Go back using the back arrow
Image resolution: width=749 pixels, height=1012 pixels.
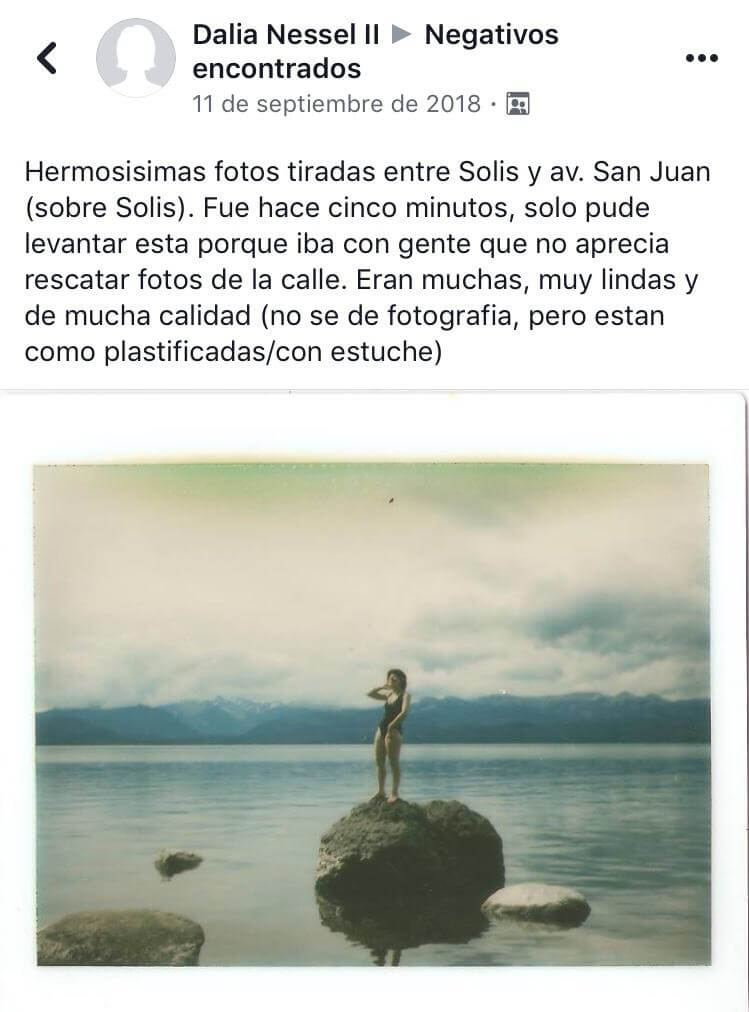(x=46, y=58)
